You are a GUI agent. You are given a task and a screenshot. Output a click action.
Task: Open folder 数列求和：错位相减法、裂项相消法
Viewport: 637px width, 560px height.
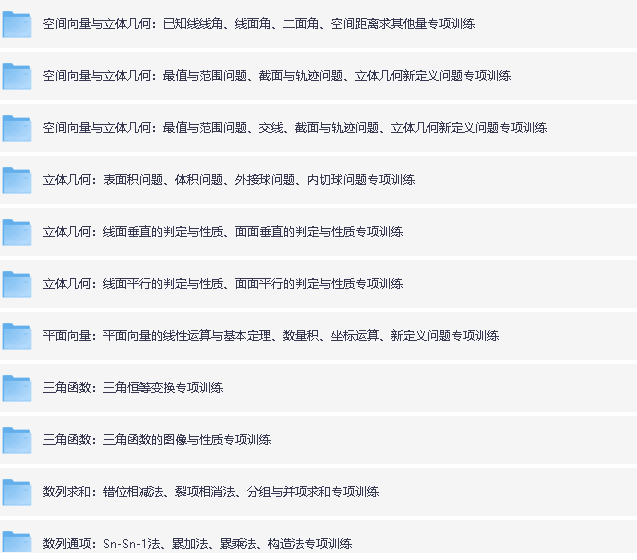pos(210,492)
